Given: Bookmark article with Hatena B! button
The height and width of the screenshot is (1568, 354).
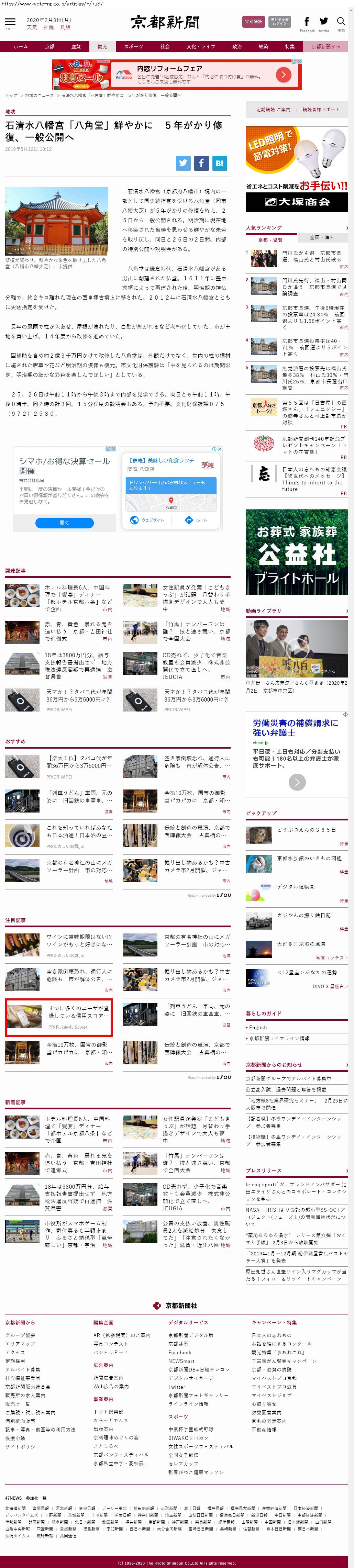Looking at the screenshot, I should tap(219, 163).
